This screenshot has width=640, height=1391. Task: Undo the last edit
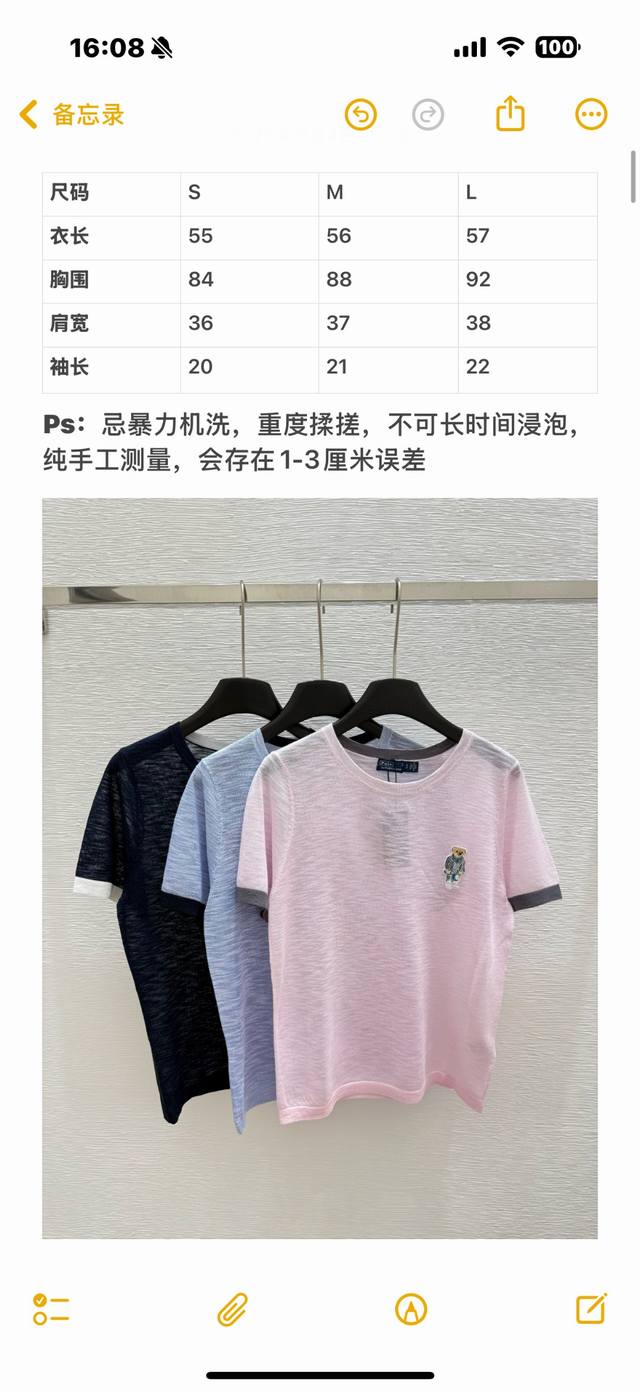coord(360,115)
